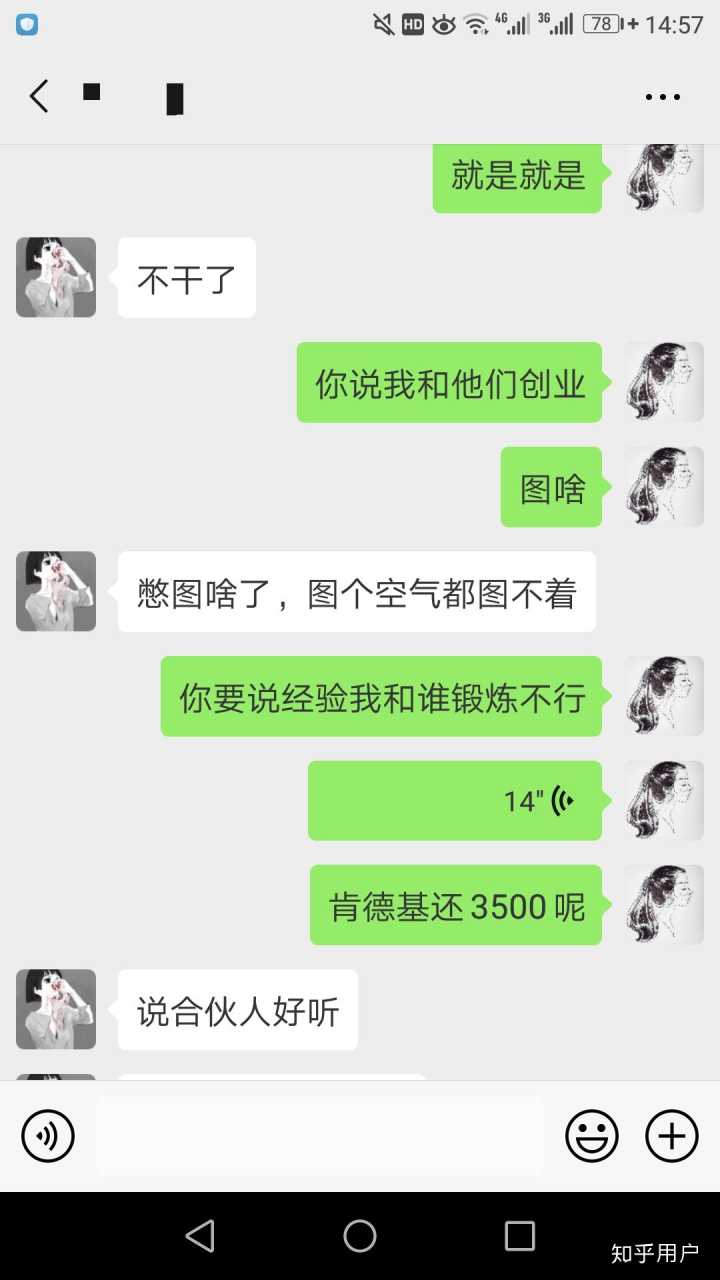Tap the message text field

(x=320, y=1136)
